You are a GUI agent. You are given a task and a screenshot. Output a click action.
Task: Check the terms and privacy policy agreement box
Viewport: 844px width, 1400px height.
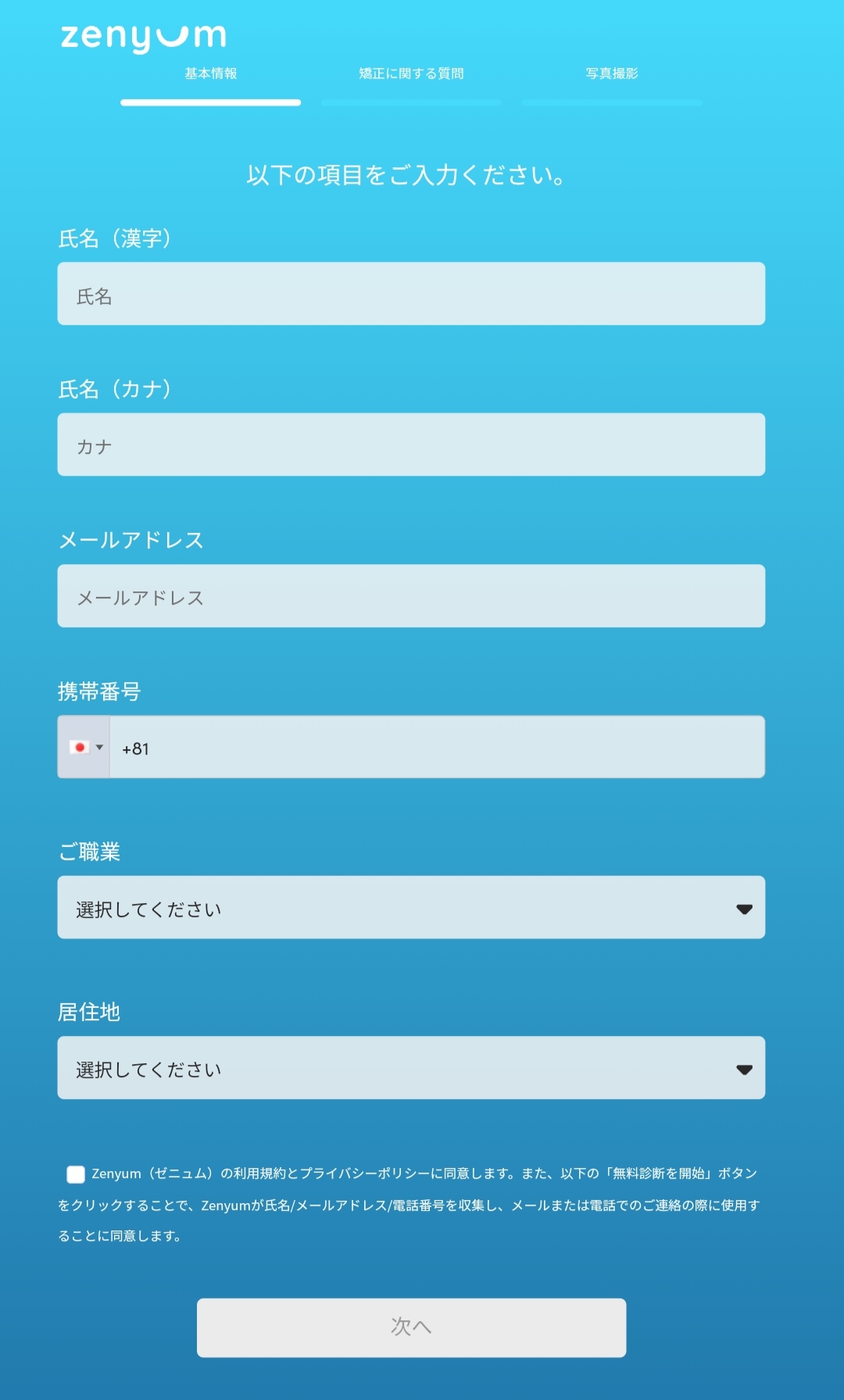click(x=76, y=1174)
